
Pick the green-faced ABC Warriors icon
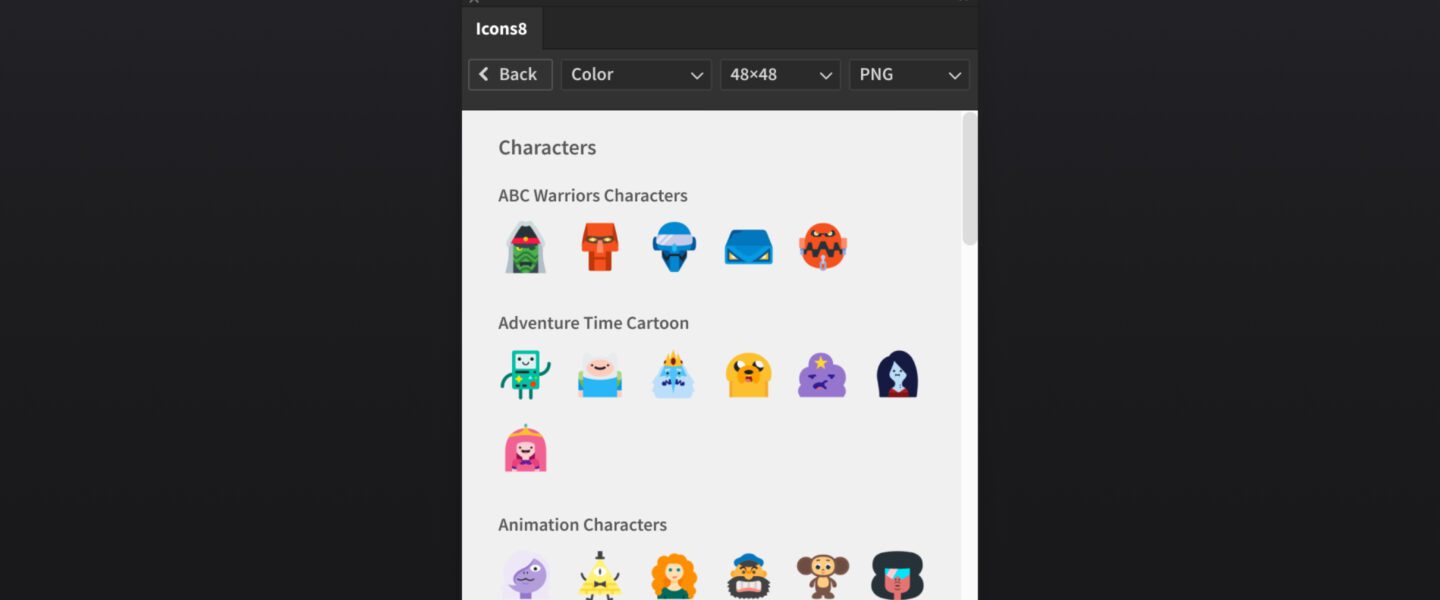525,247
